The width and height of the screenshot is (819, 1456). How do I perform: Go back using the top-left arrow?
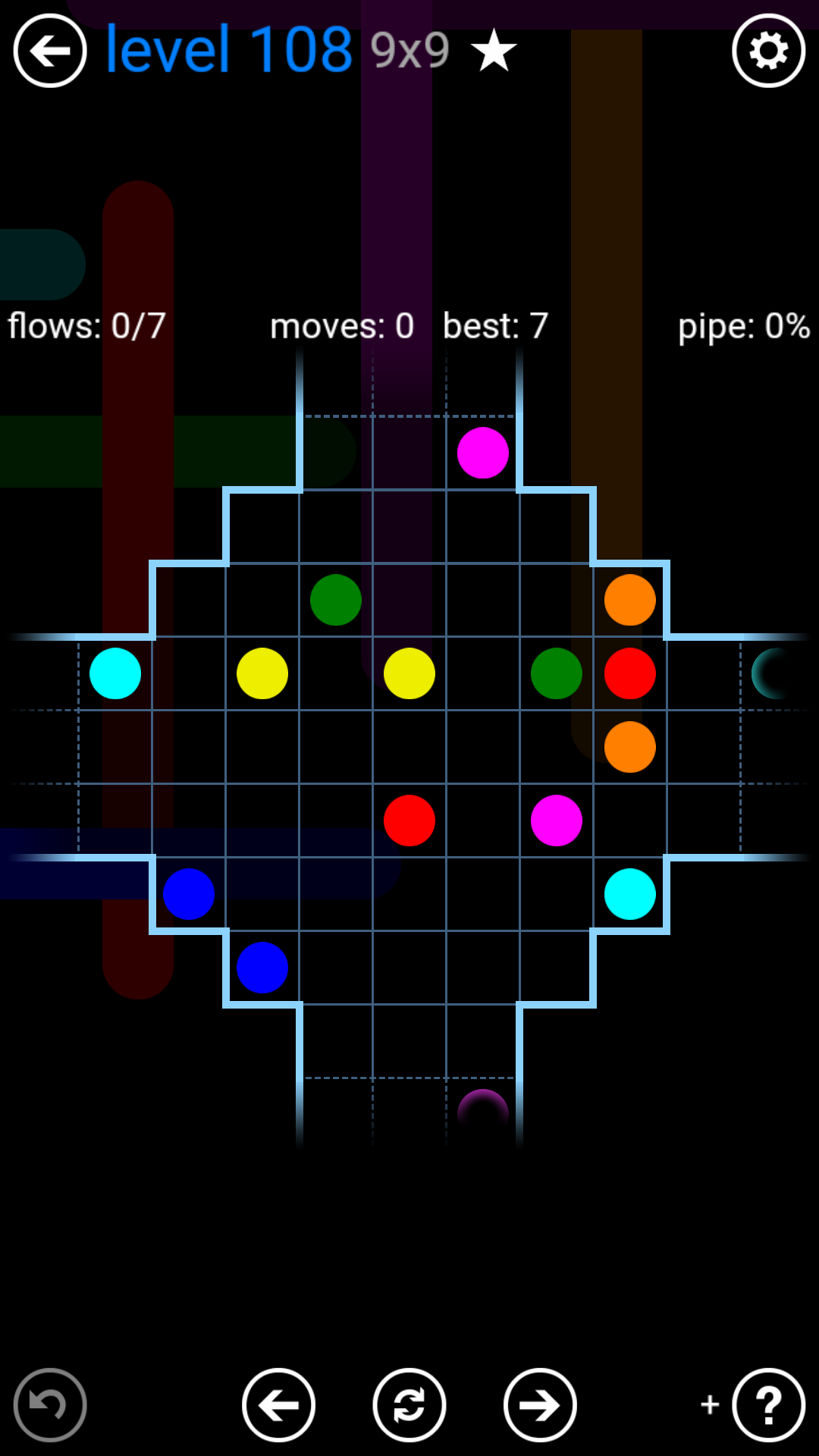click(50, 51)
